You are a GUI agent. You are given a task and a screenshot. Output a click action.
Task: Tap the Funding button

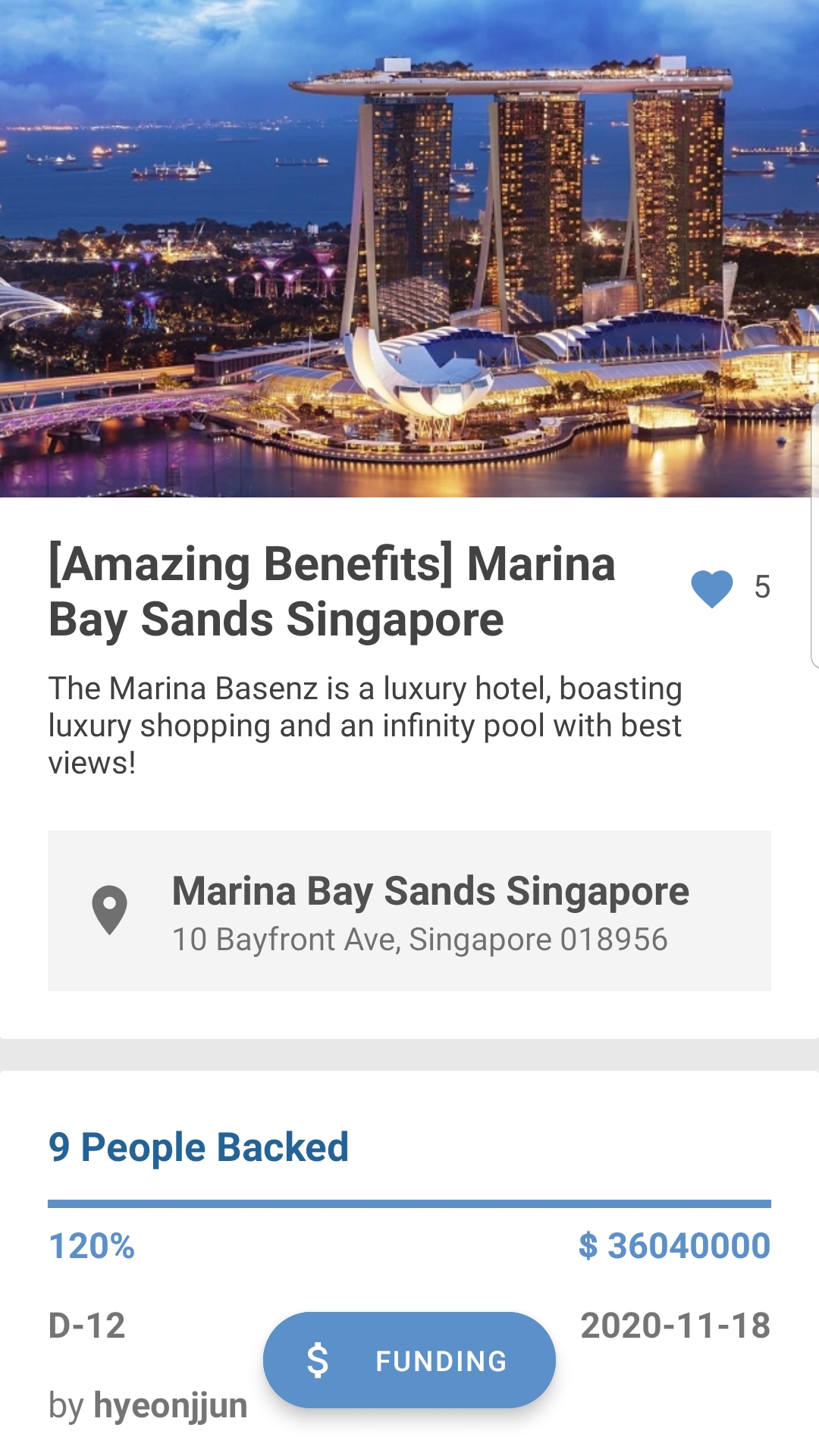tap(409, 1360)
